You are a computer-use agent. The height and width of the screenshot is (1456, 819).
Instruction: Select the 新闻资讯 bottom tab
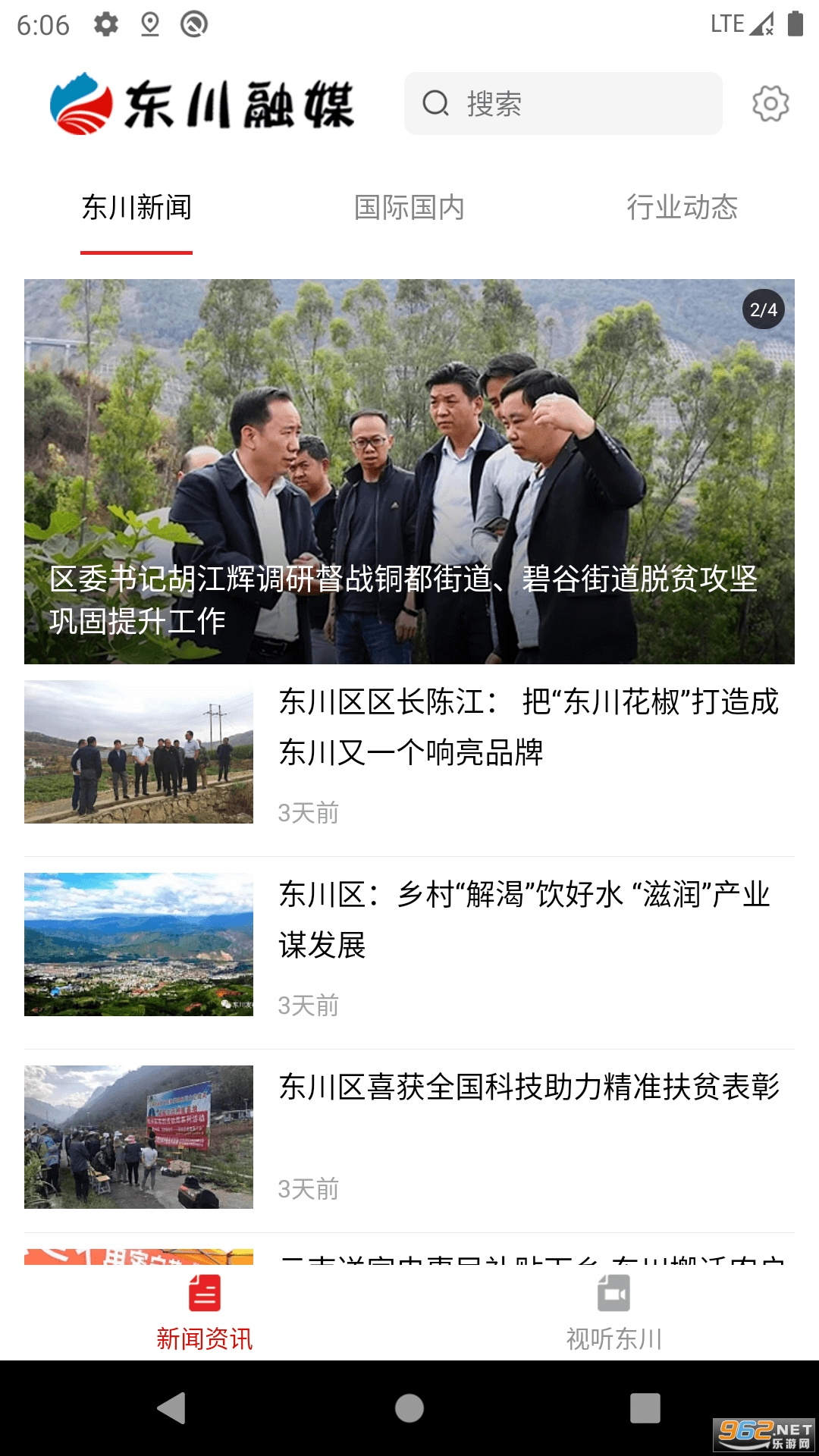[205, 1313]
